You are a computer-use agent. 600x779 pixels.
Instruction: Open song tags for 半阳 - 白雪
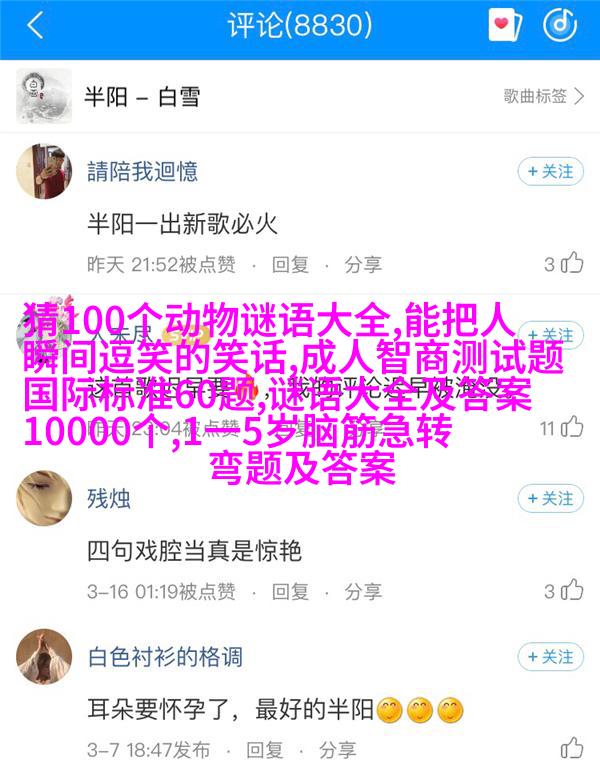coord(543,96)
